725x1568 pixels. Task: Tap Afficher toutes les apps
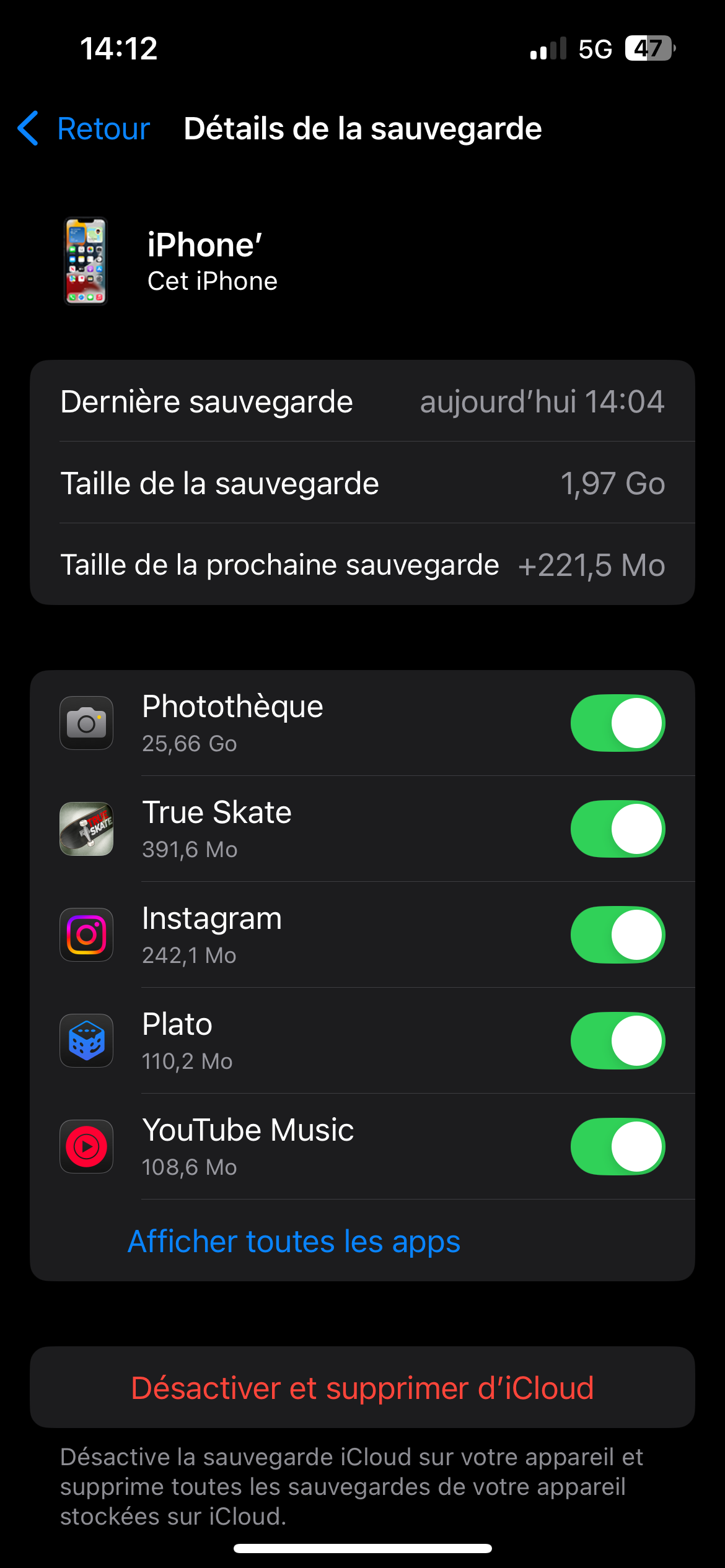(294, 1241)
